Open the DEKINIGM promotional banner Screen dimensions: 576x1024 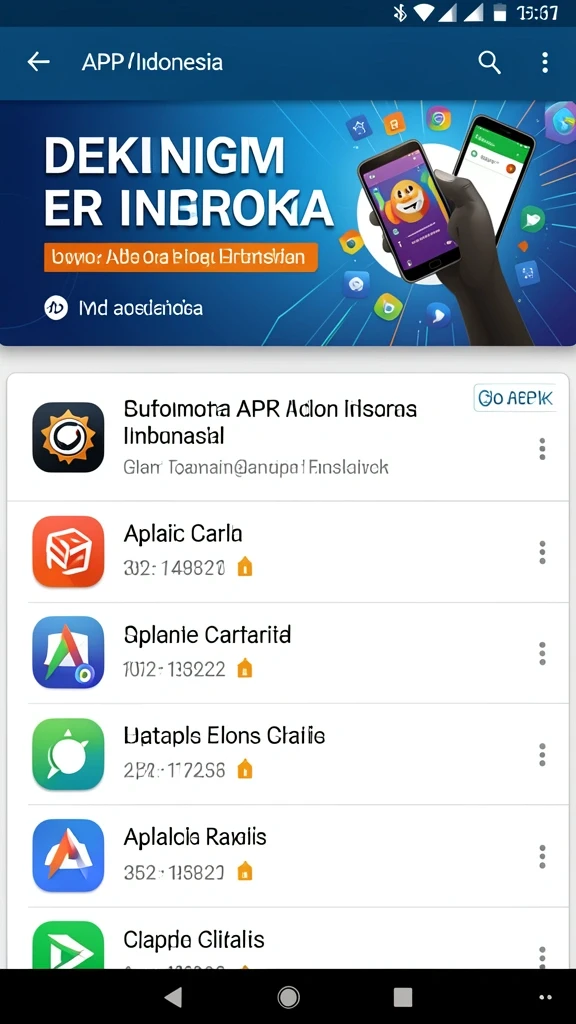coord(288,223)
